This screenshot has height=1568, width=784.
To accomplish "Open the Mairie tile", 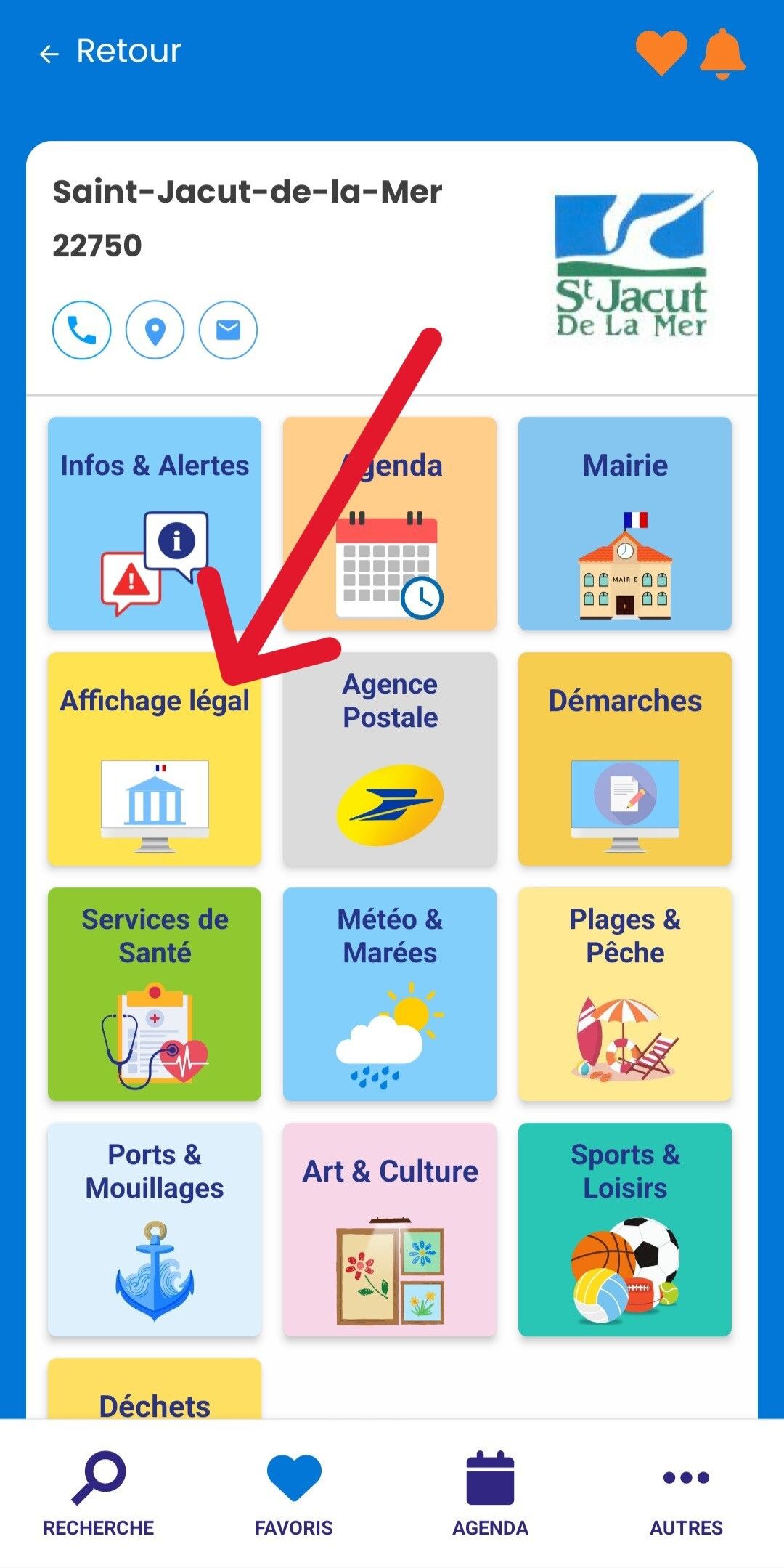I will click(x=625, y=524).
